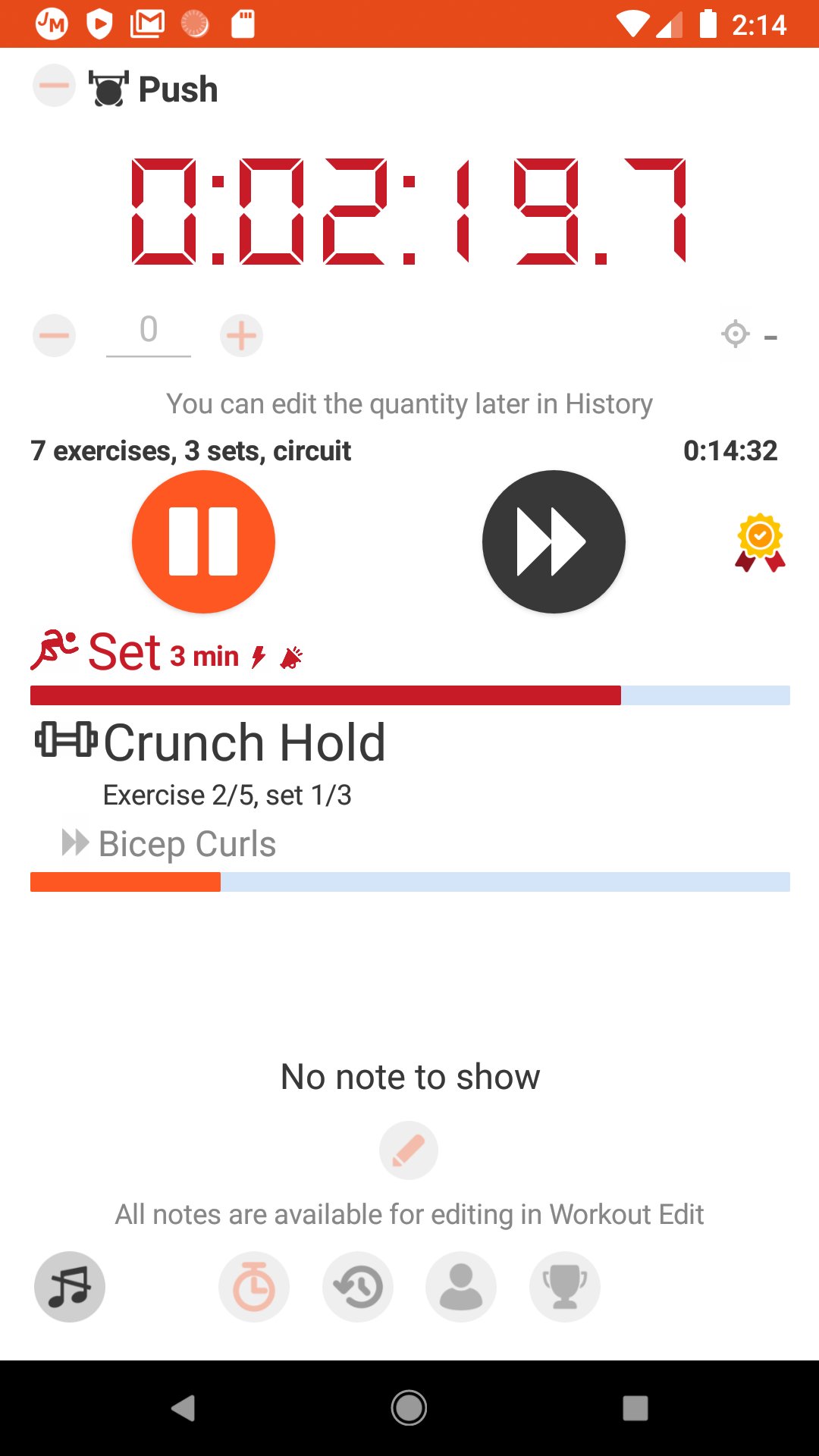View achievements trophy screen
819x1456 pixels.
(564, 1287)
